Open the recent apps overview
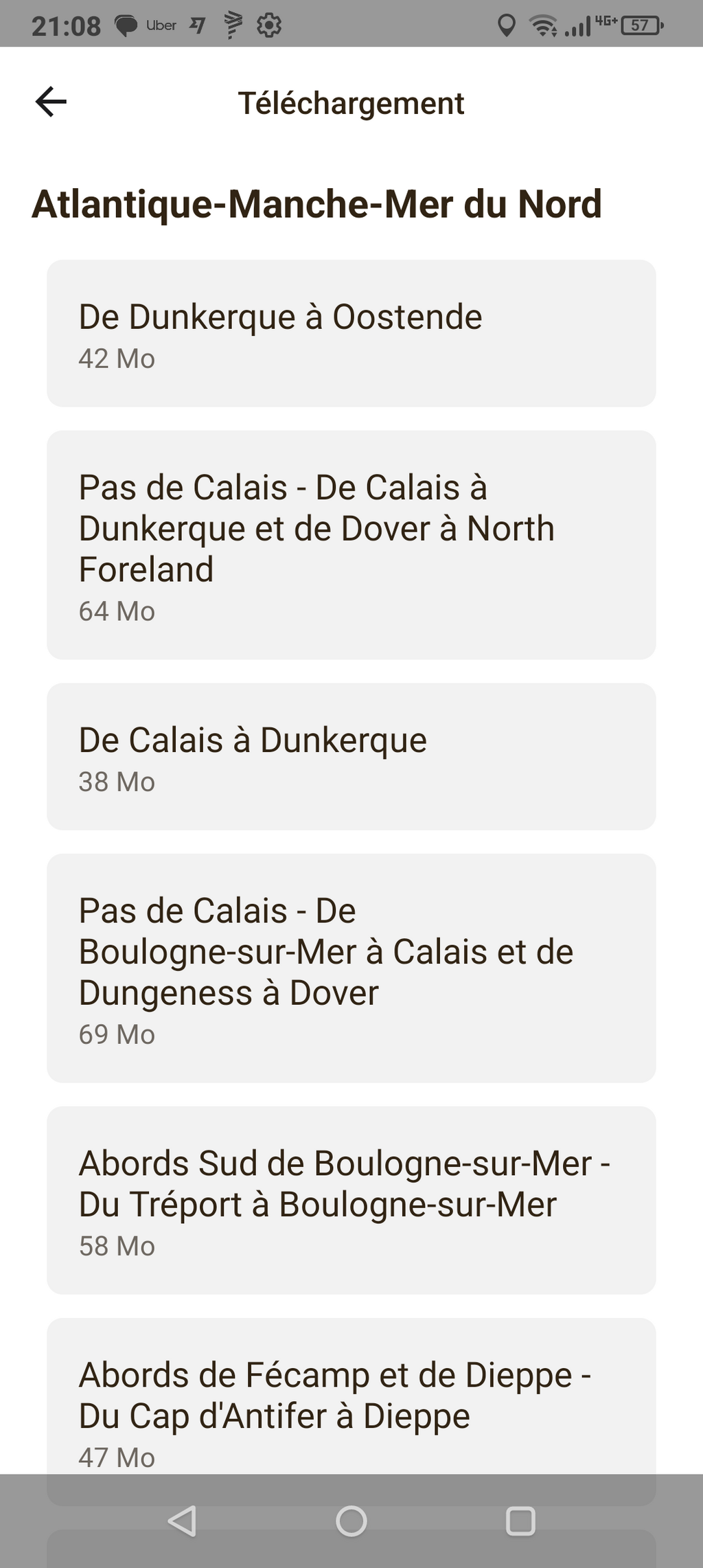Image resolution: width=703 pixels, height=1568 pixels. point(520,1521)
